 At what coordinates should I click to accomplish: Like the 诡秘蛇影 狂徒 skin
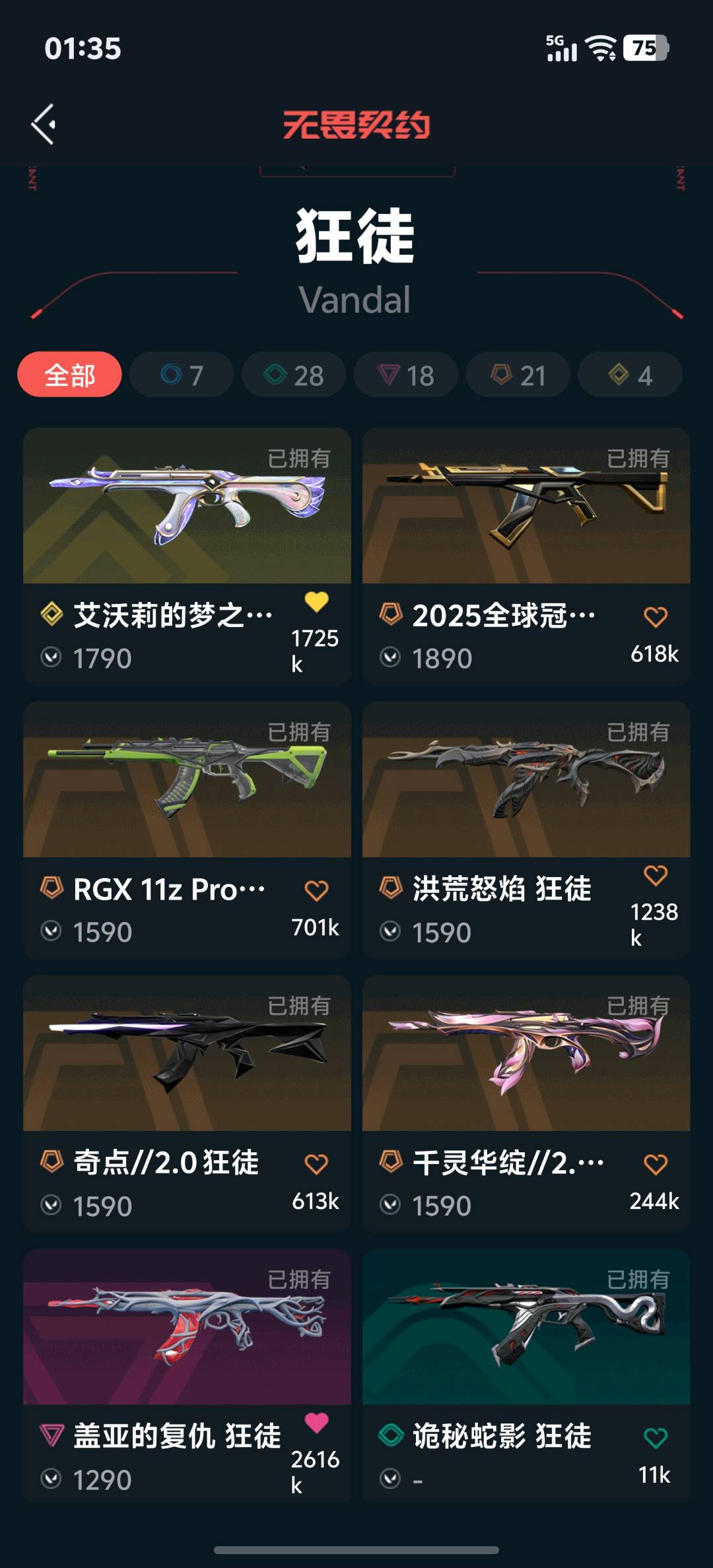pyautogui.click(x=655, y=1438)
